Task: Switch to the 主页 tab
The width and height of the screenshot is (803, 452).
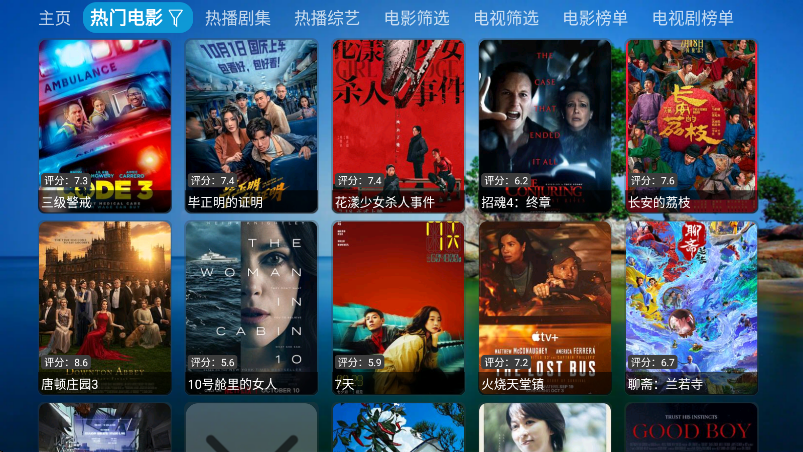Action: (x=55, y=18)
